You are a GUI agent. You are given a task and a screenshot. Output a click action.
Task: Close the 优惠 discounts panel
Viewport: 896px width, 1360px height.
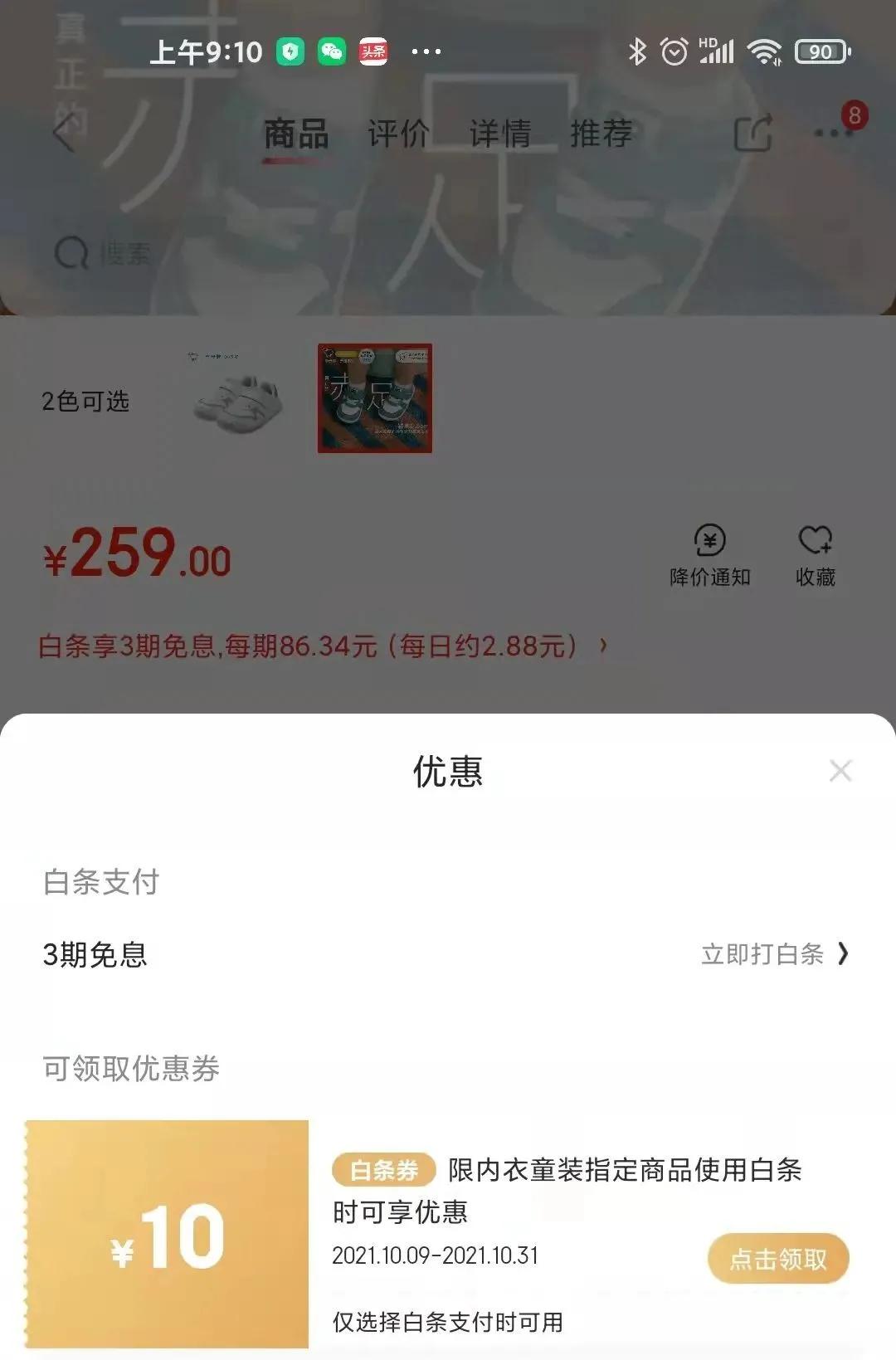click(x=841, y=770)
